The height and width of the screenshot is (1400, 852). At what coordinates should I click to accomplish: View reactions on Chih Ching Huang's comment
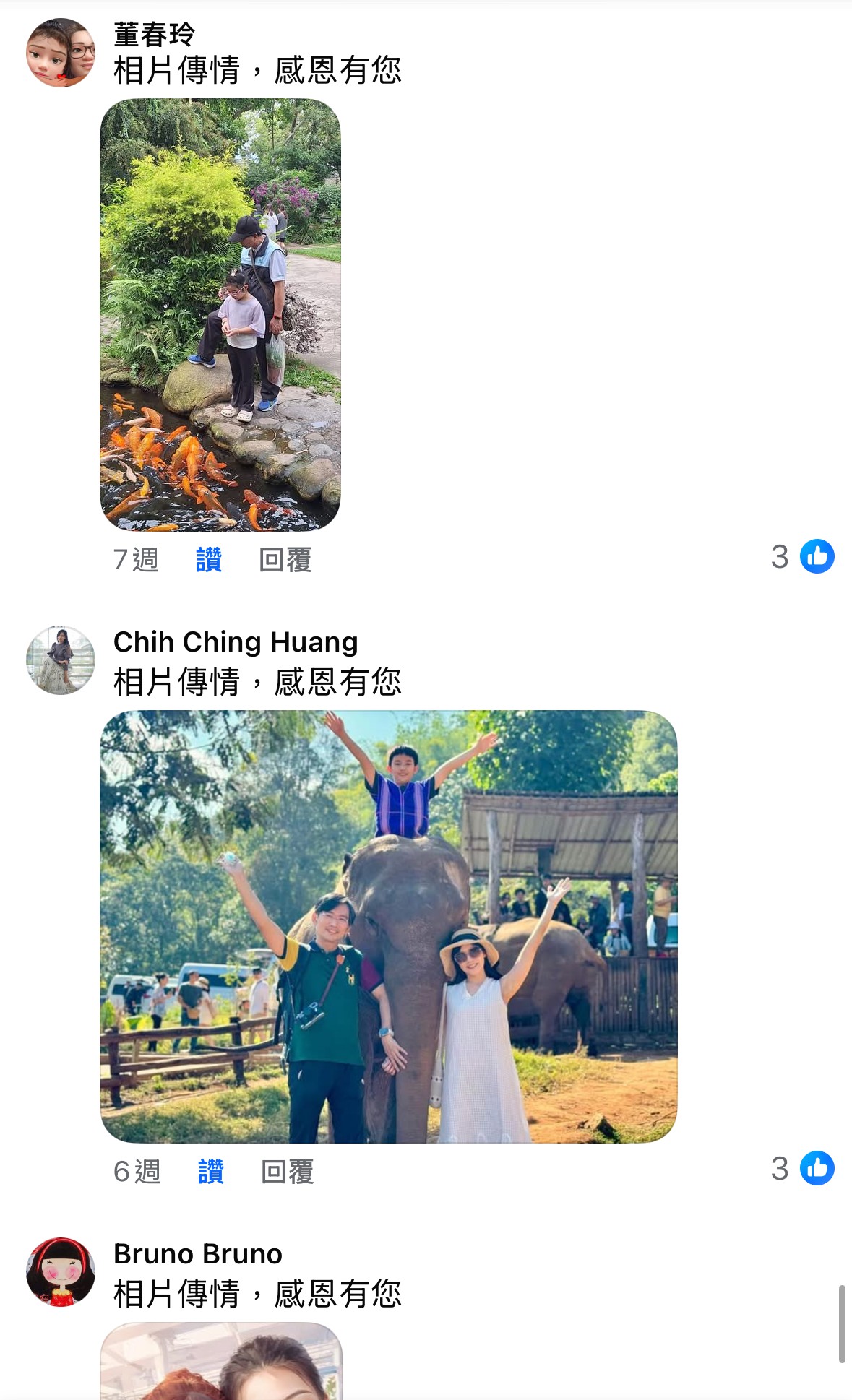click(803, 1169)
